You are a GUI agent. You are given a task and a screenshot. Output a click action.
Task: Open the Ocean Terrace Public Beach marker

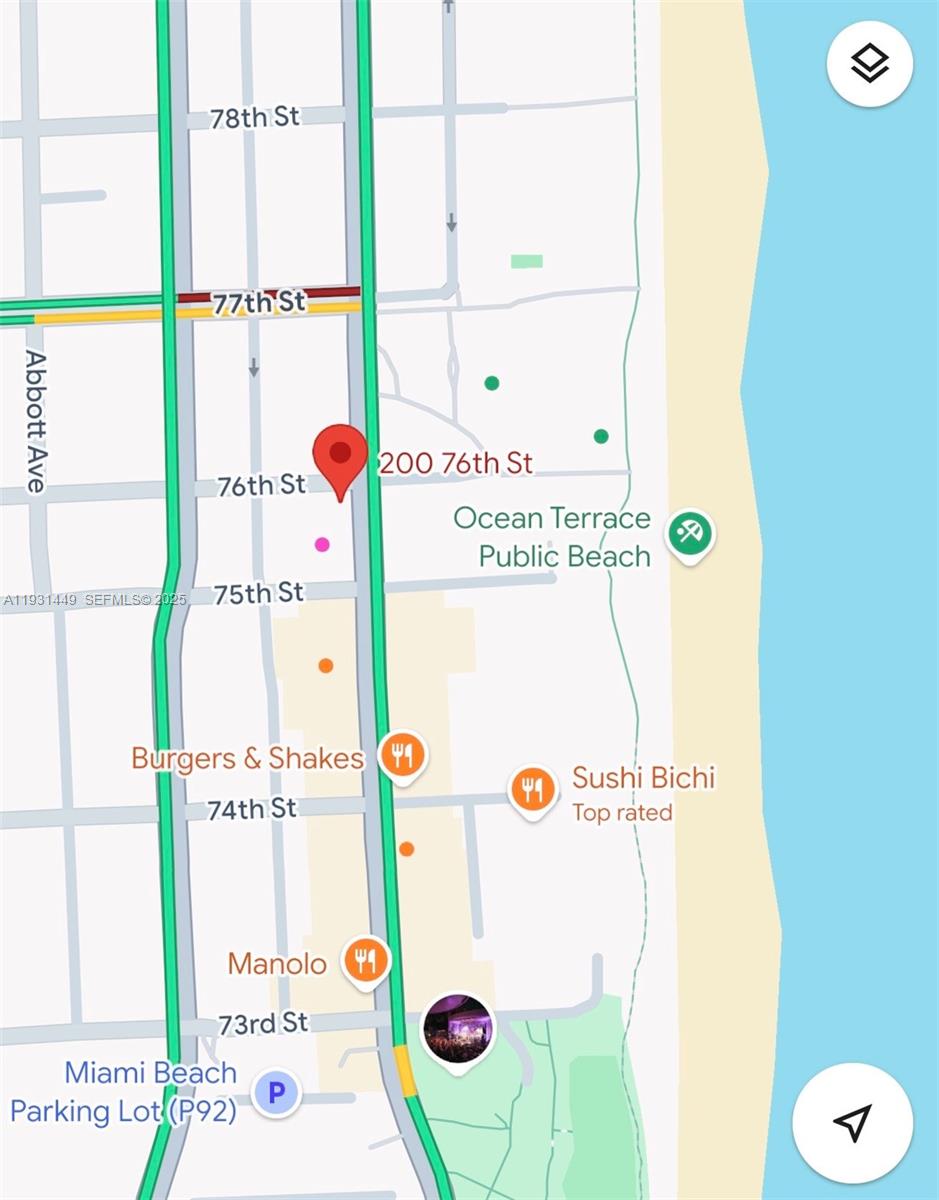point(690,532)
